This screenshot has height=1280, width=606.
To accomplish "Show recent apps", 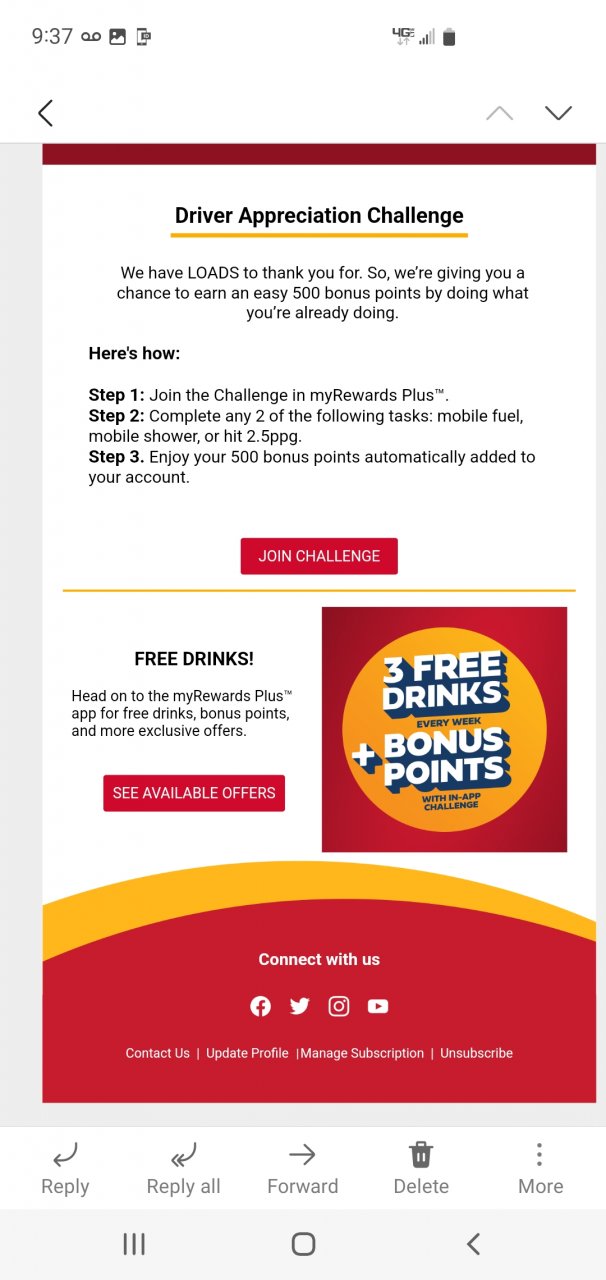I will pyautogui.click(x=134, y=1243).
